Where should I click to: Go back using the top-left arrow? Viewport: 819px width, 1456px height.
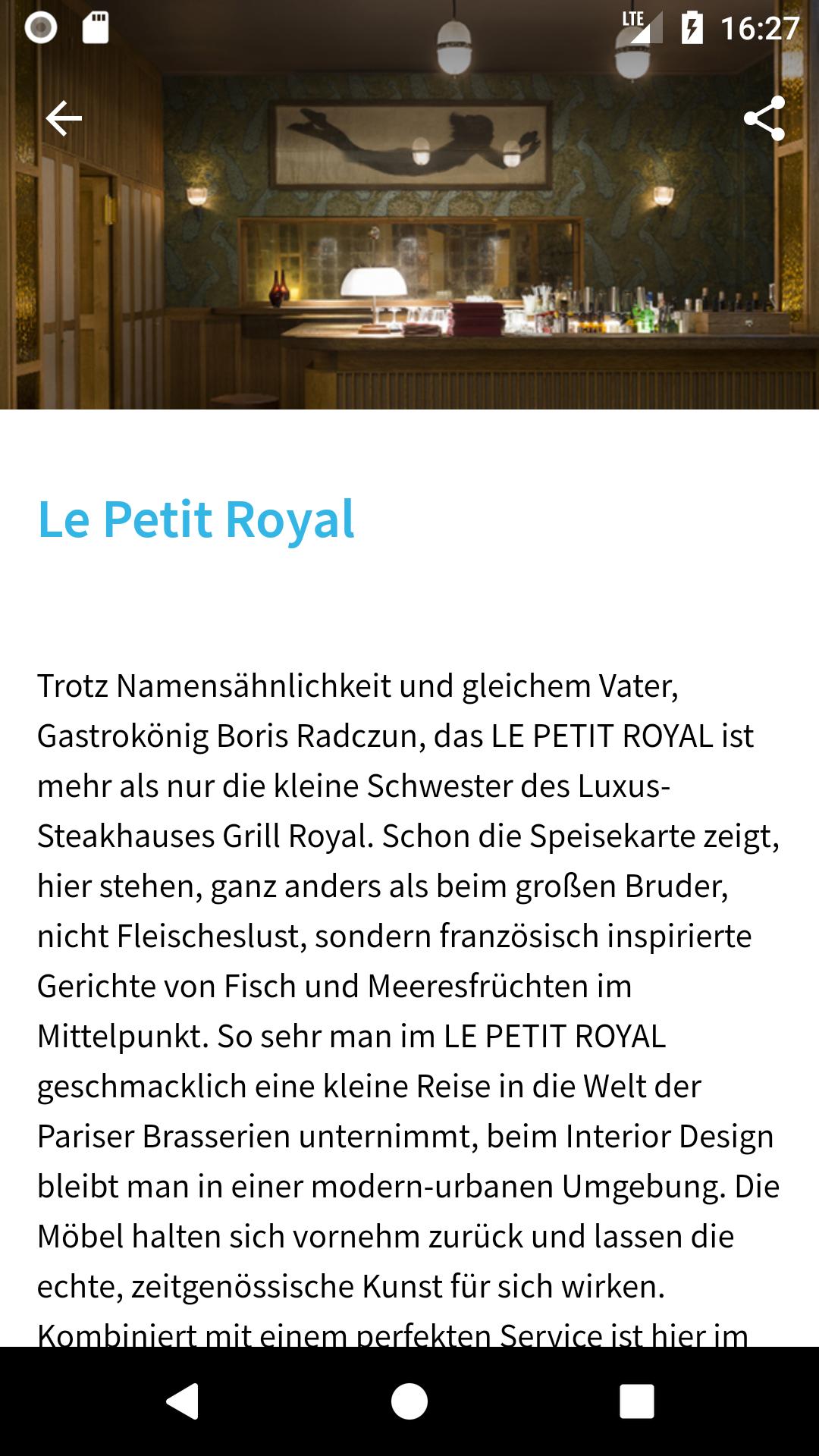point(64,118)
